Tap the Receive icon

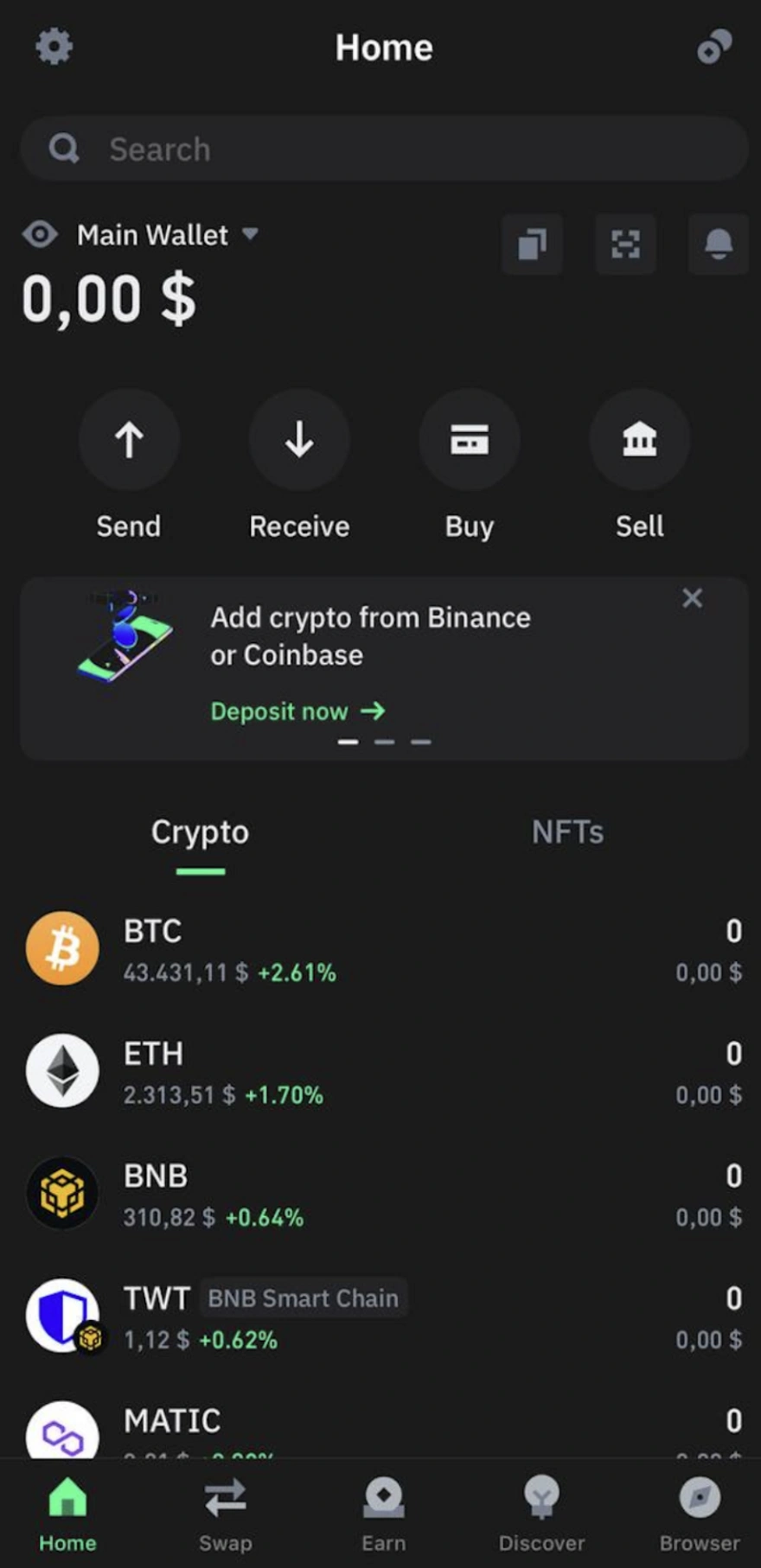click(x=298, y=441)
